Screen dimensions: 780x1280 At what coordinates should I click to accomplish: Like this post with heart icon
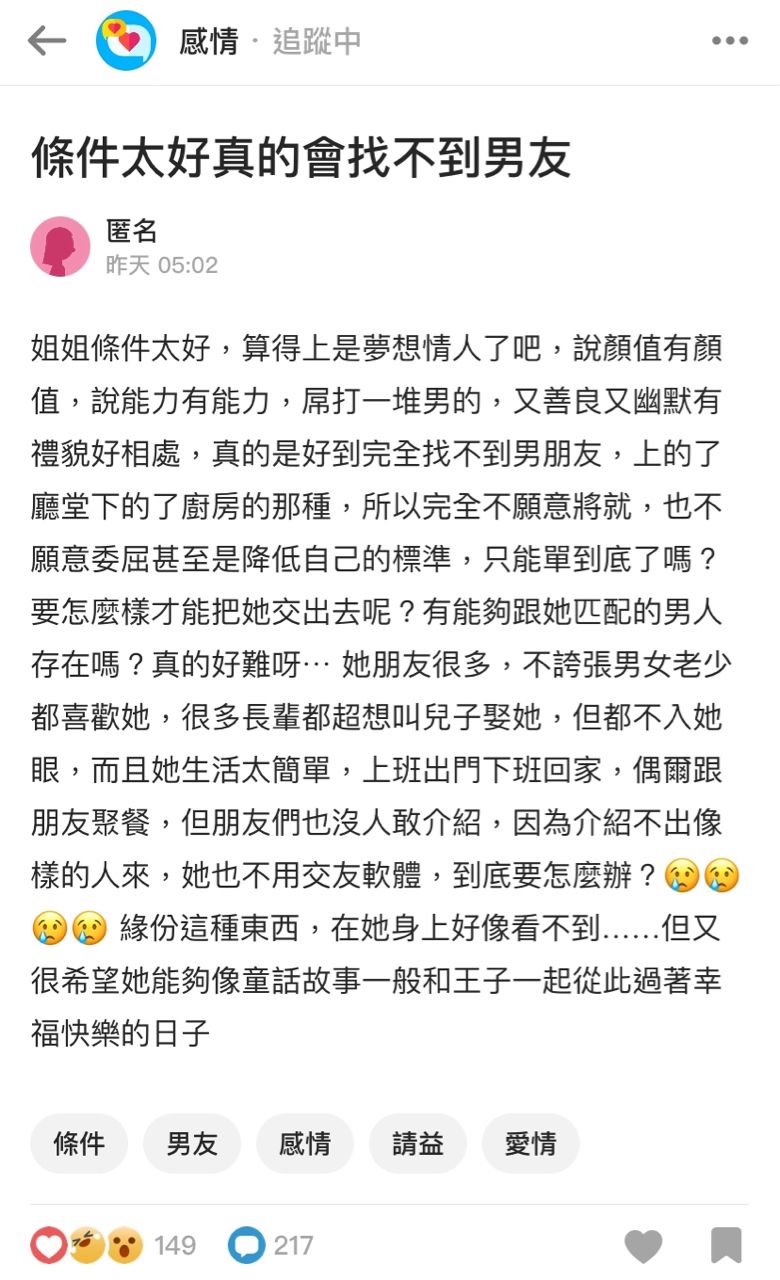tap(643, 1246)
